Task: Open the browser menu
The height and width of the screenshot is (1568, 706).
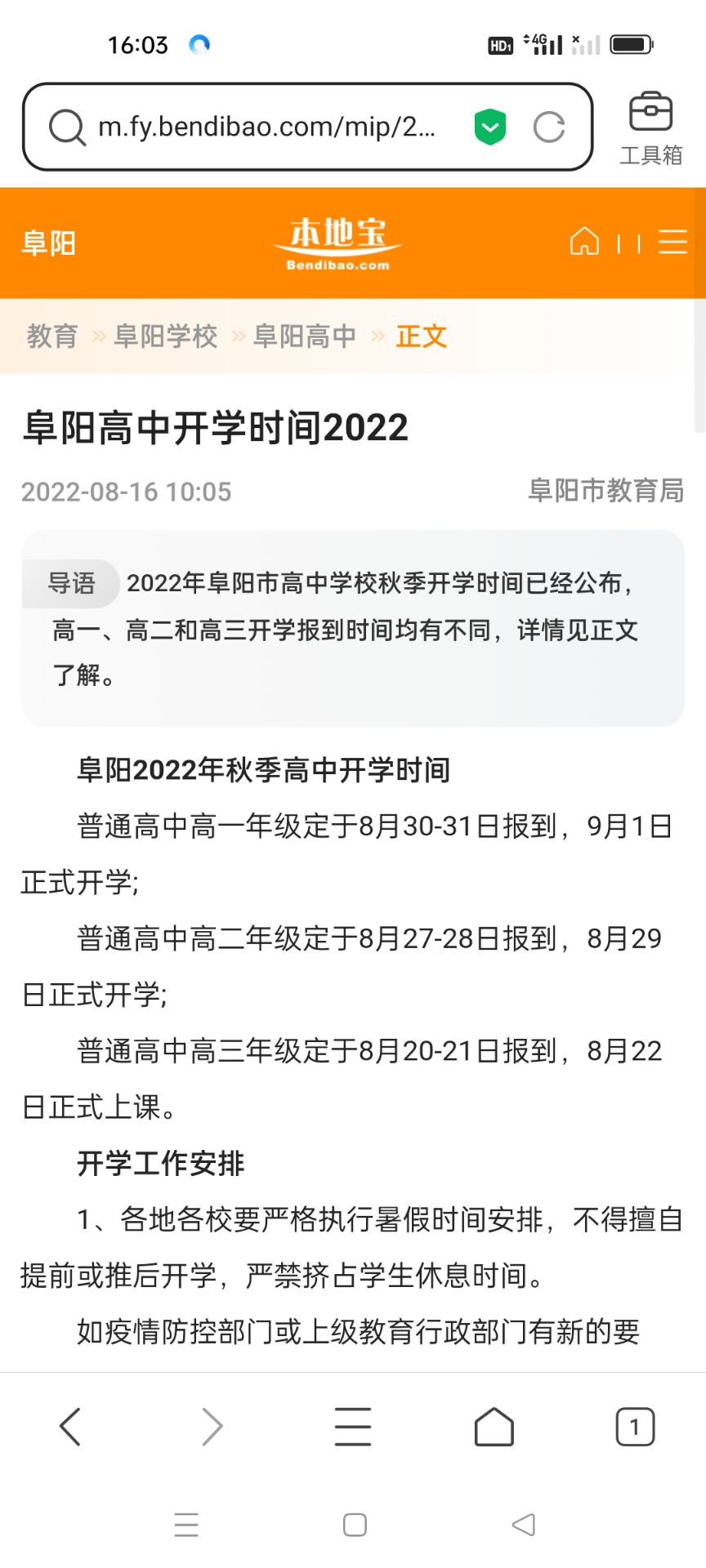Action: 353,1427
